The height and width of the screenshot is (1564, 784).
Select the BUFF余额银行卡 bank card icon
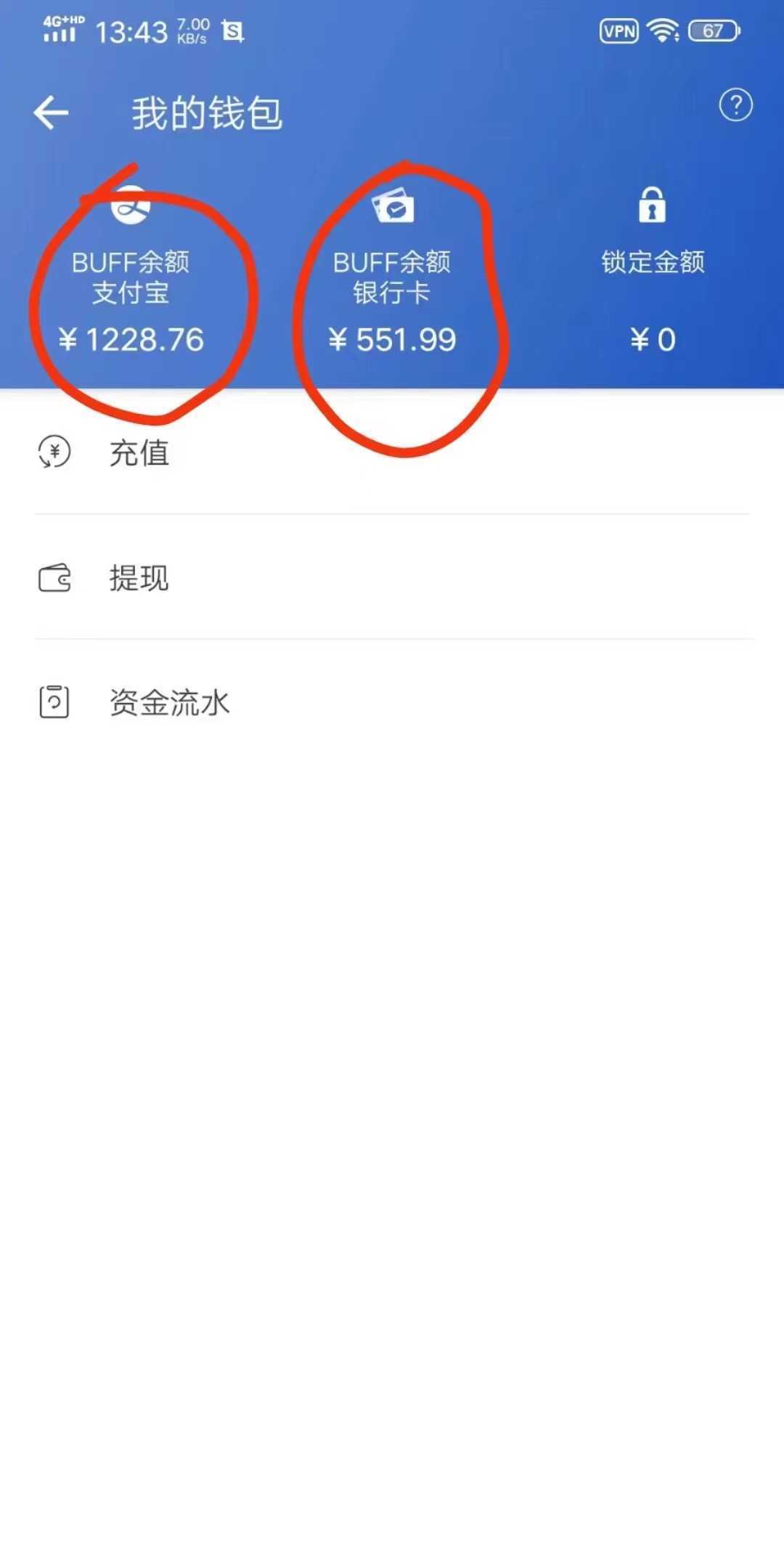392,207
